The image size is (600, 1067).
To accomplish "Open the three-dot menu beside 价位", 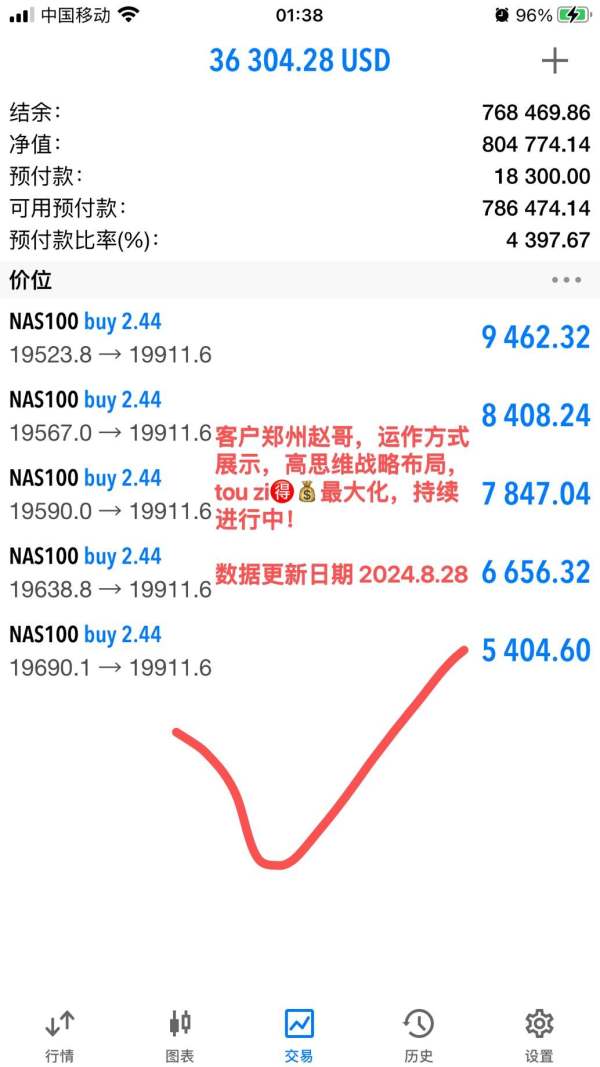I will tap(566, 280).
